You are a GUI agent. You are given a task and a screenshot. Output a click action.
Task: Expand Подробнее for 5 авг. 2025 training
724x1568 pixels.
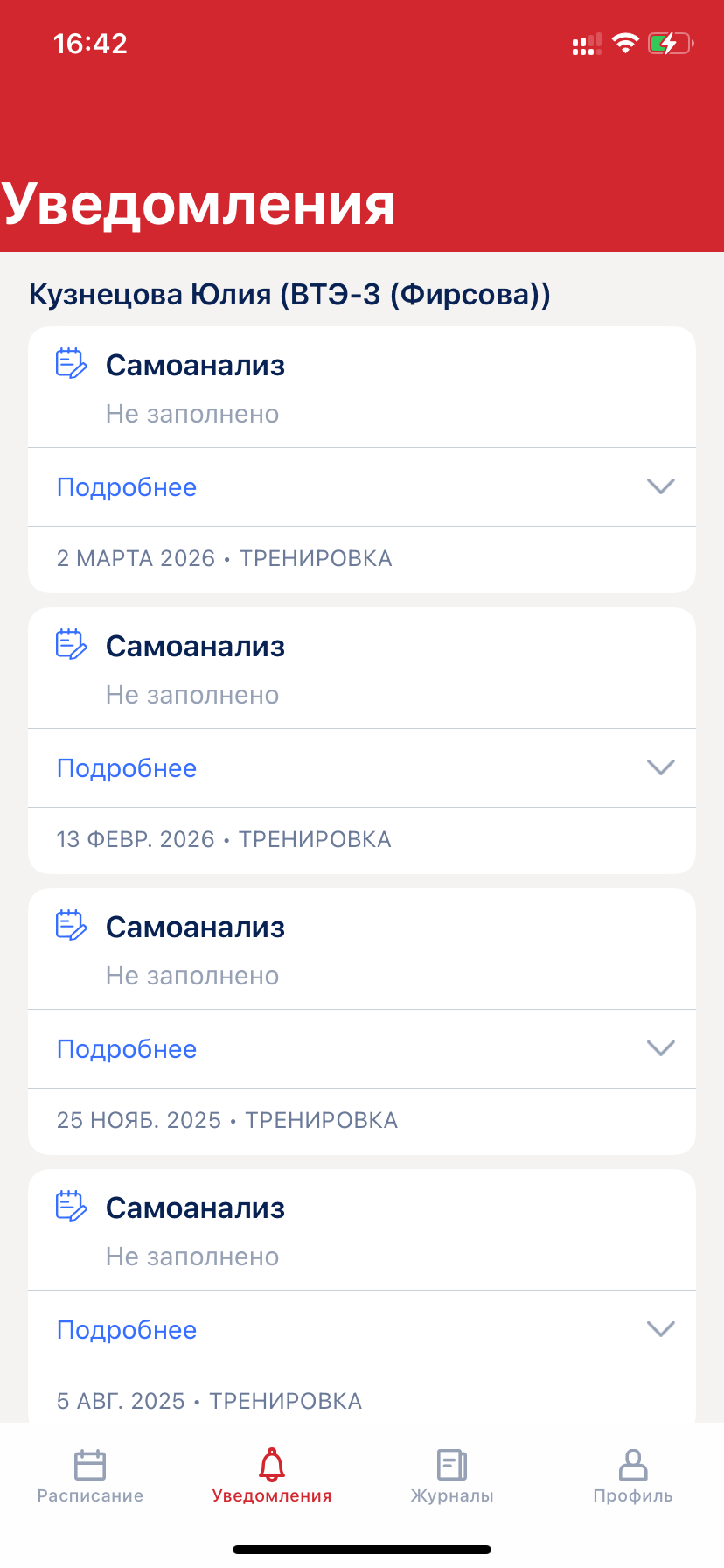(x=362, y=1330)
